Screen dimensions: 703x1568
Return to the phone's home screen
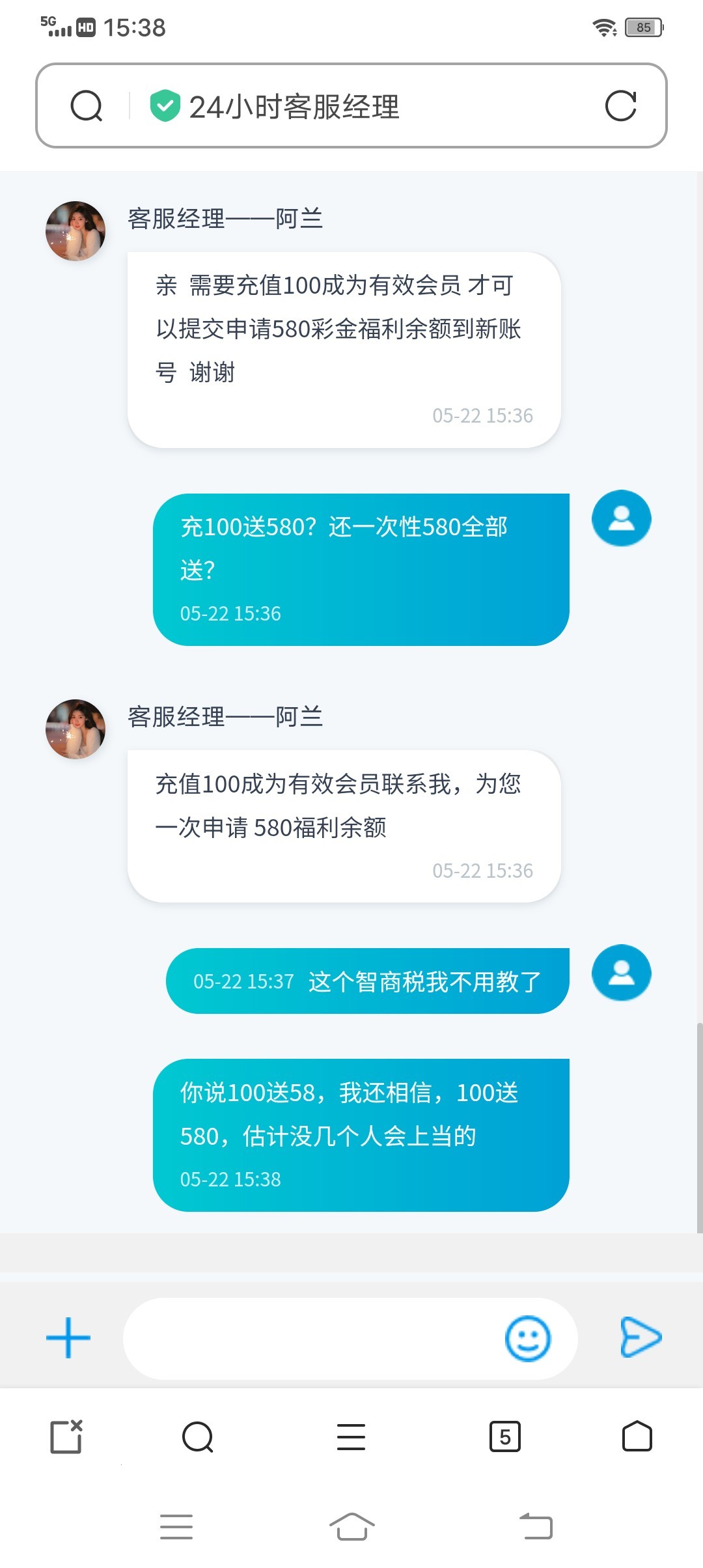pos(351,1526)
